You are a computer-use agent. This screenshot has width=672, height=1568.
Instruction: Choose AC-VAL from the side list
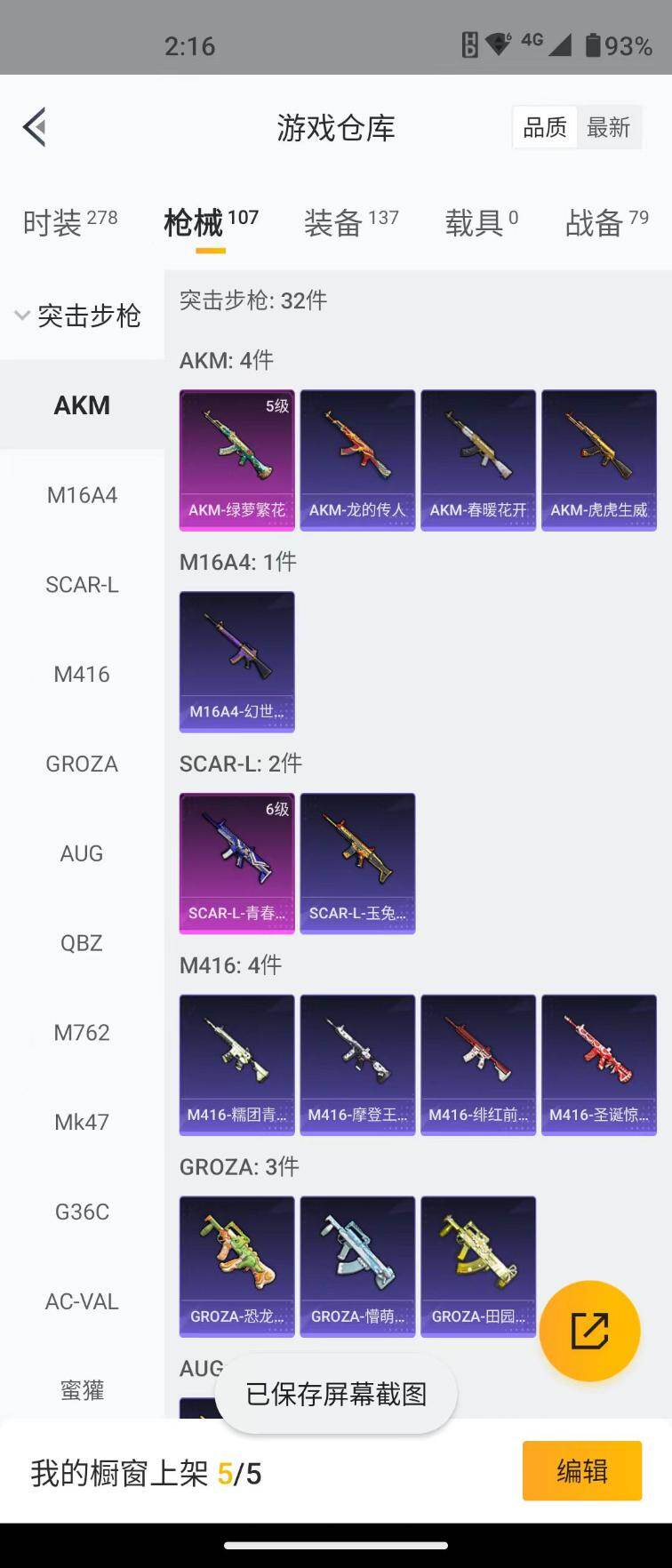click(x=82, y=1301)
